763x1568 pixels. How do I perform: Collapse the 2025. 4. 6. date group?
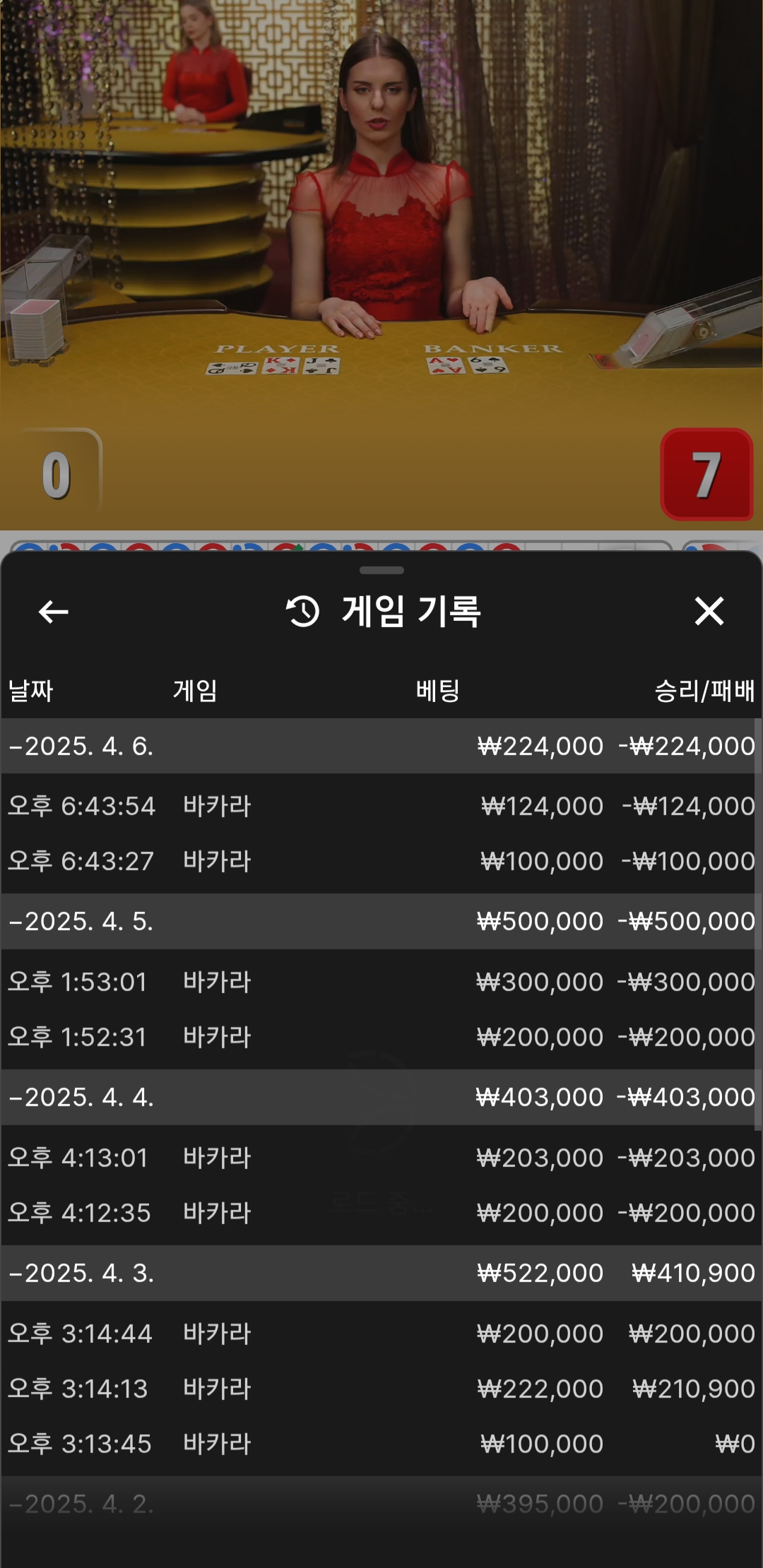(381, 746)
